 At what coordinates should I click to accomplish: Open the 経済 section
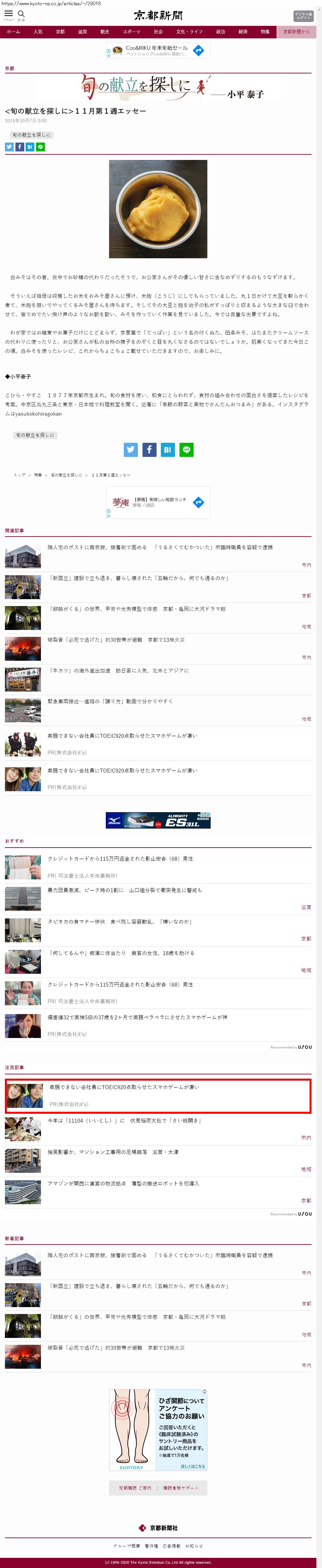[x=243, y=32]
